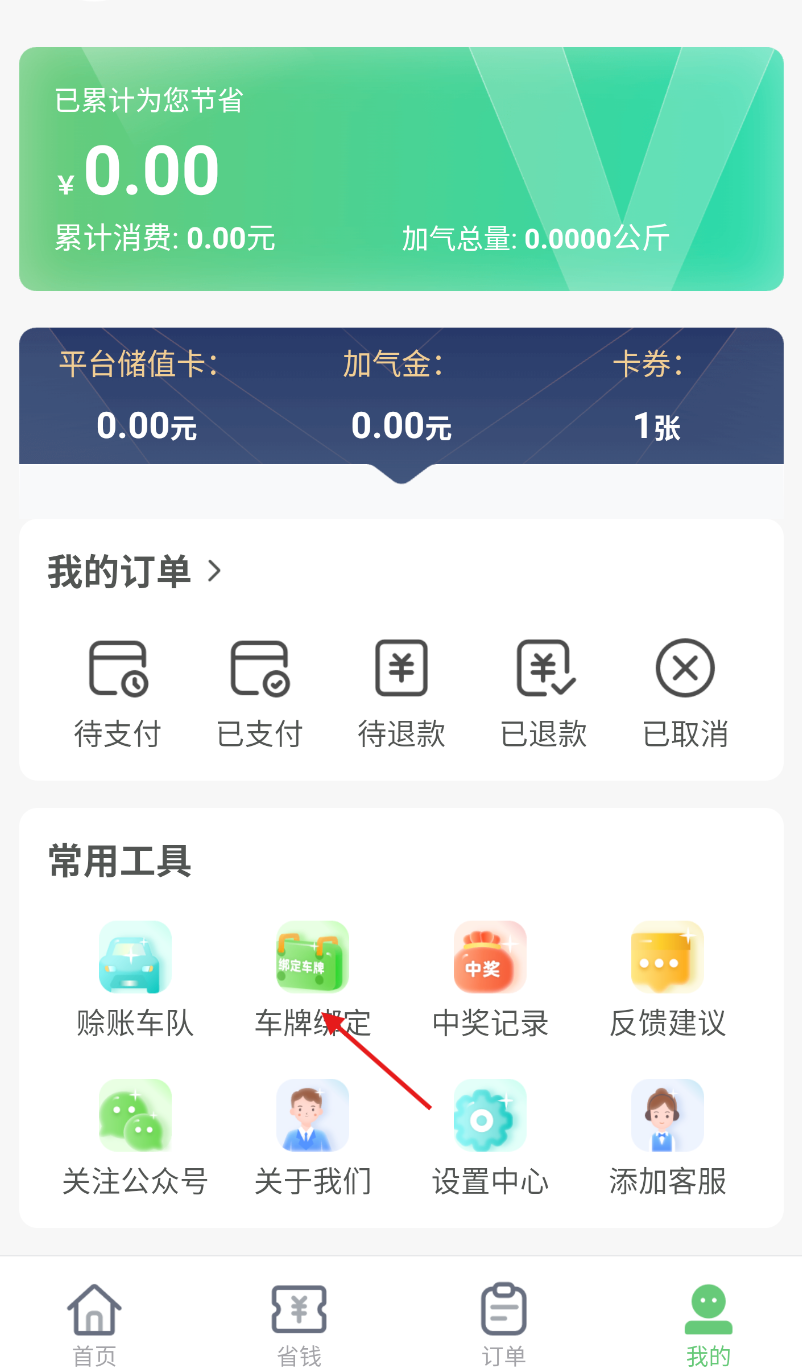The height and width of the screenshot is (1372, 802).
Task: Open 我的订单 full order list
Action: coord(135,572)
